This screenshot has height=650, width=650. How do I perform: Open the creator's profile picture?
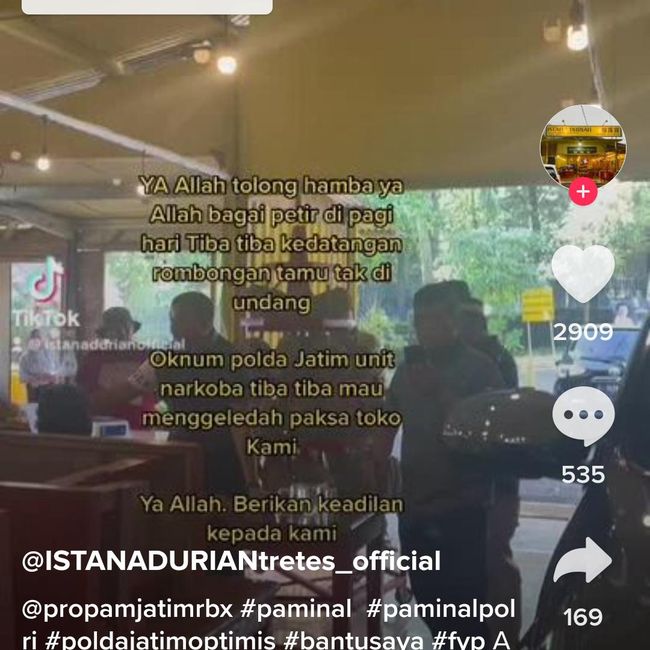pos(583,146)
